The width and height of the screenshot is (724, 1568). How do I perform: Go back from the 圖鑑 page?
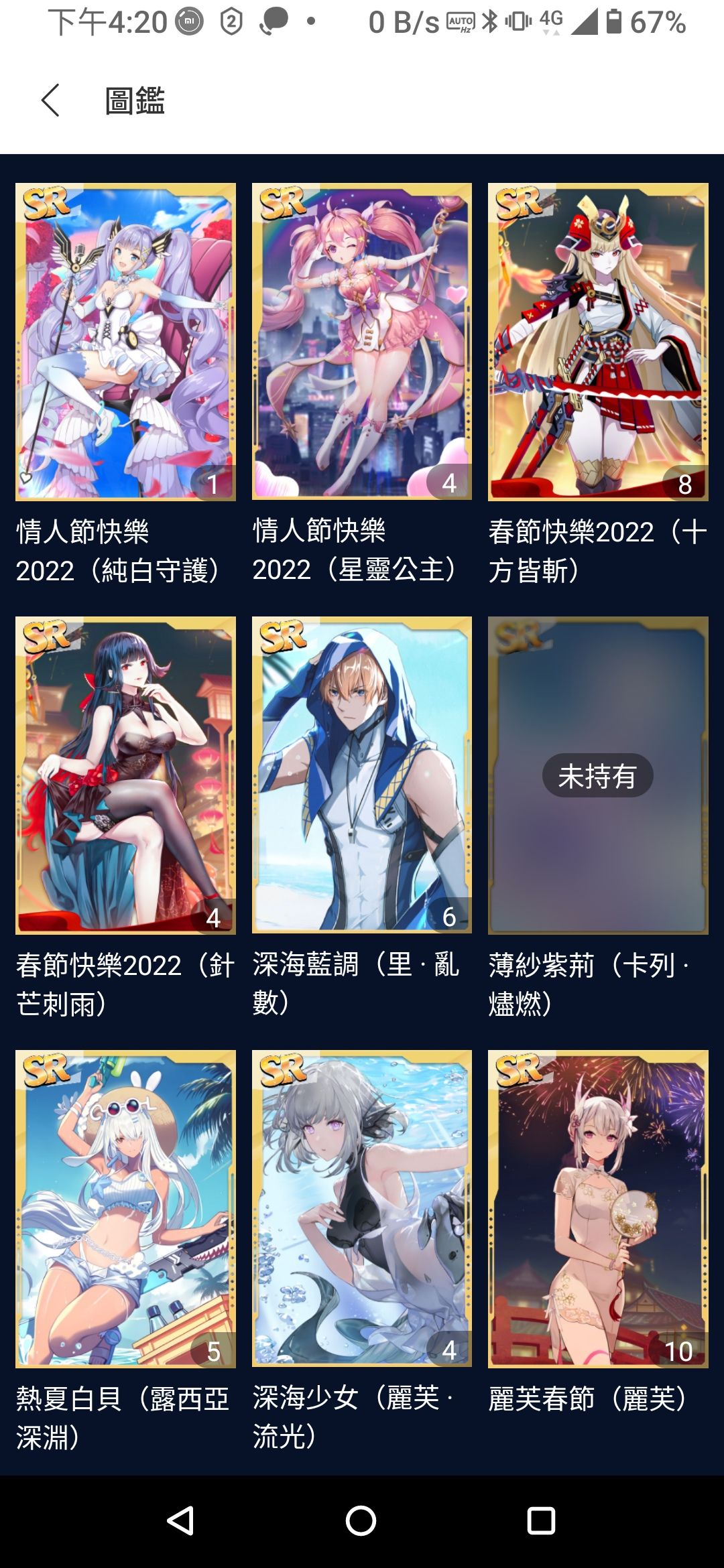coord(51,101)
